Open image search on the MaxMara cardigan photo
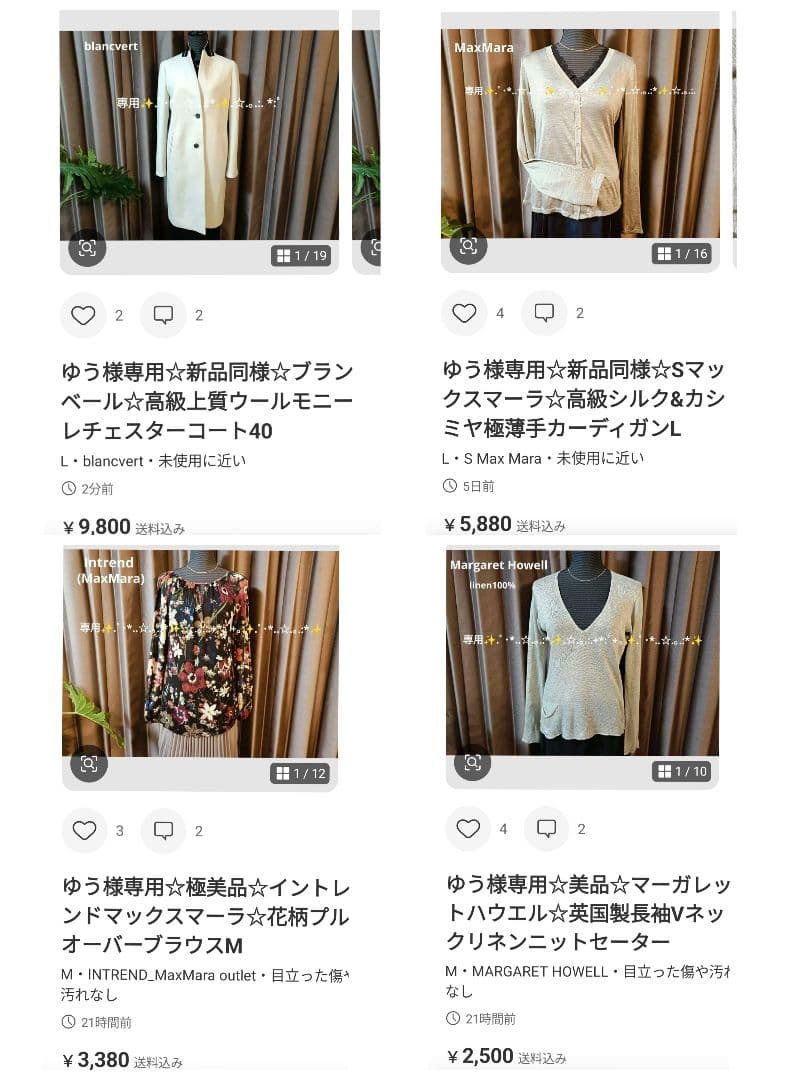 (x=470, y=246)
